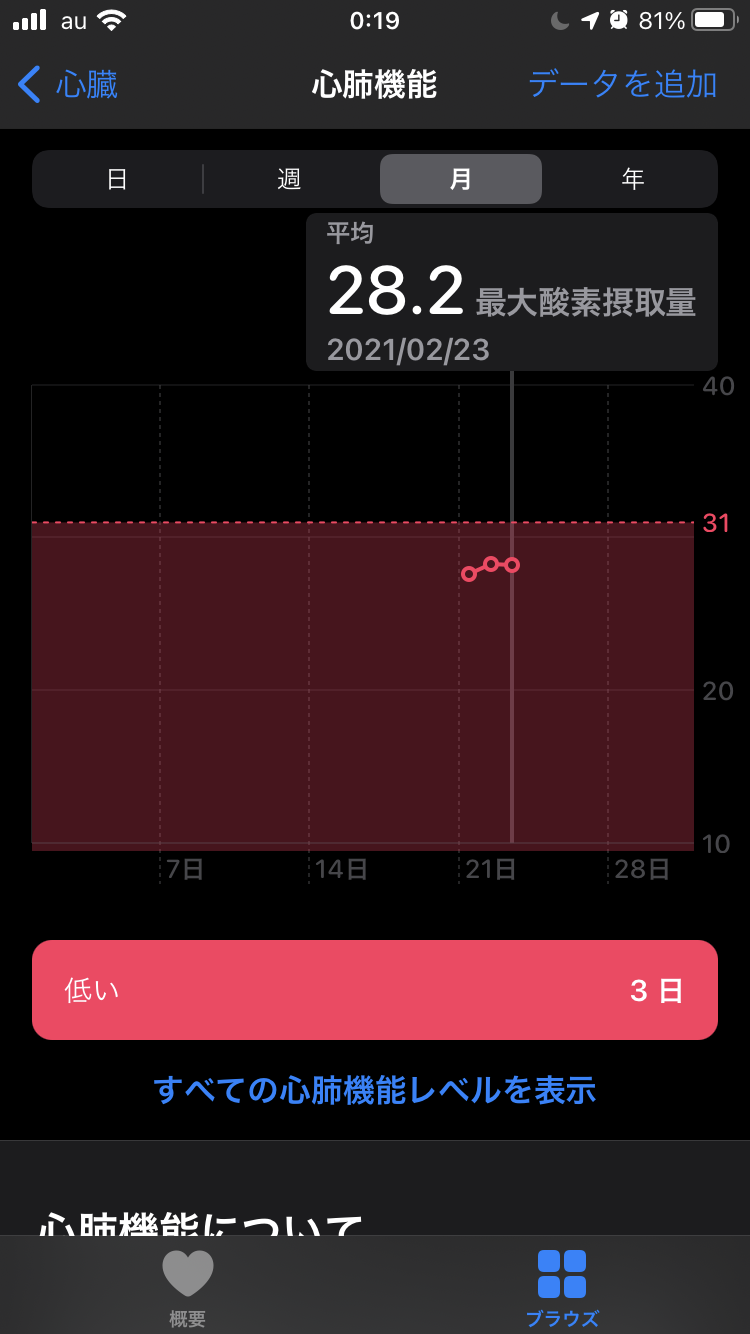Switch to the 概要 tab
750x1334 pixels.
click(187, 1286)
